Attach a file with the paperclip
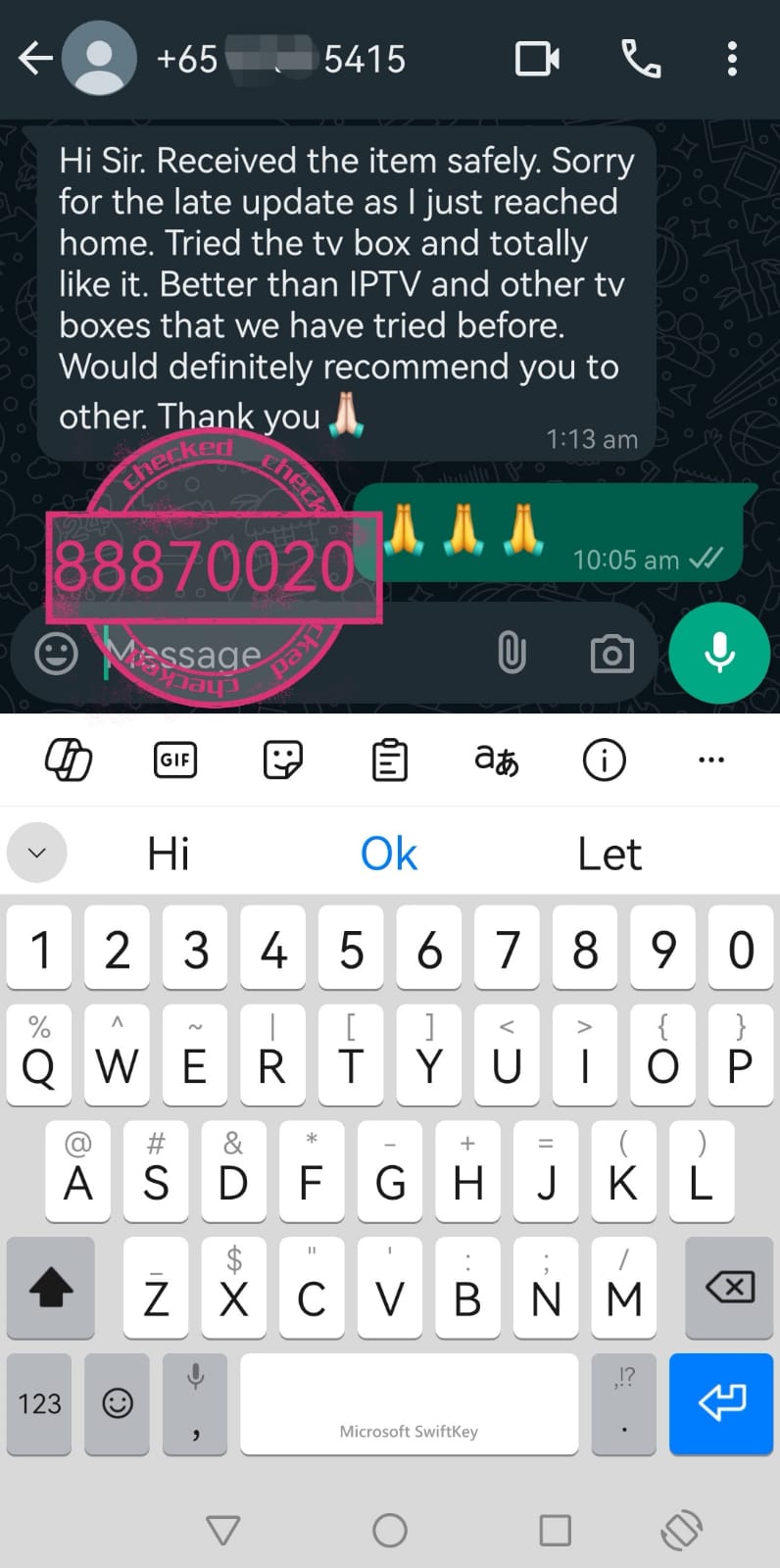The height and width of the screenshot is (1568, 780). pyautogui.click(x=512, y=653)
